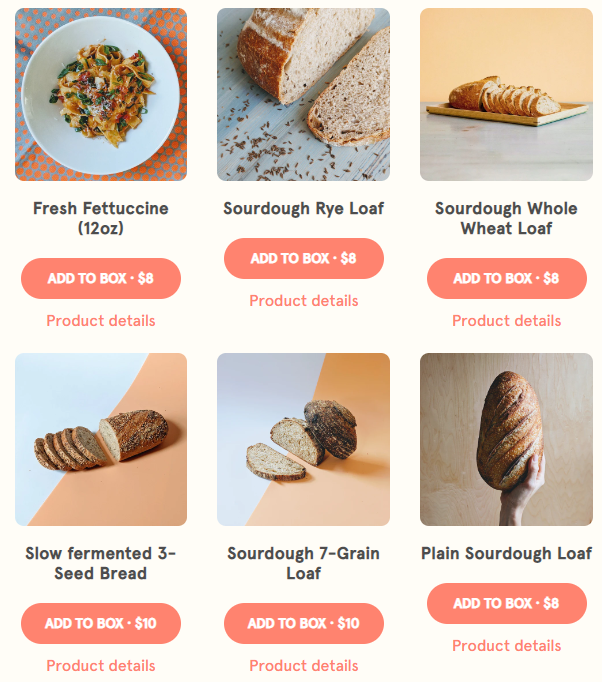Add Slow fermented 3-Seed Bread to box
The height and width of the screenshot is (682, 602).
coord(101,623)
